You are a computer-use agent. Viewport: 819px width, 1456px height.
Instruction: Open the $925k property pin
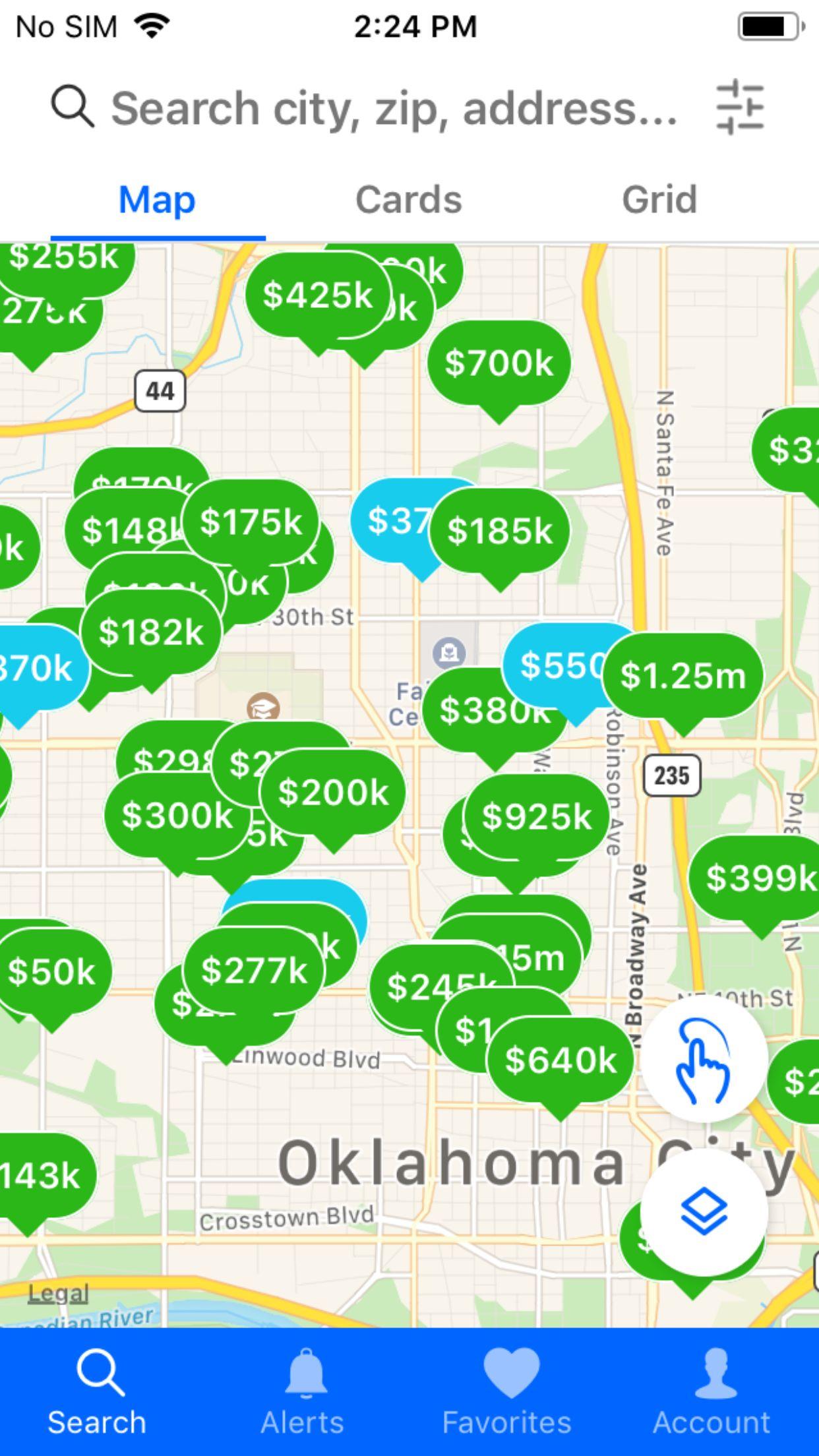[537, 817]
